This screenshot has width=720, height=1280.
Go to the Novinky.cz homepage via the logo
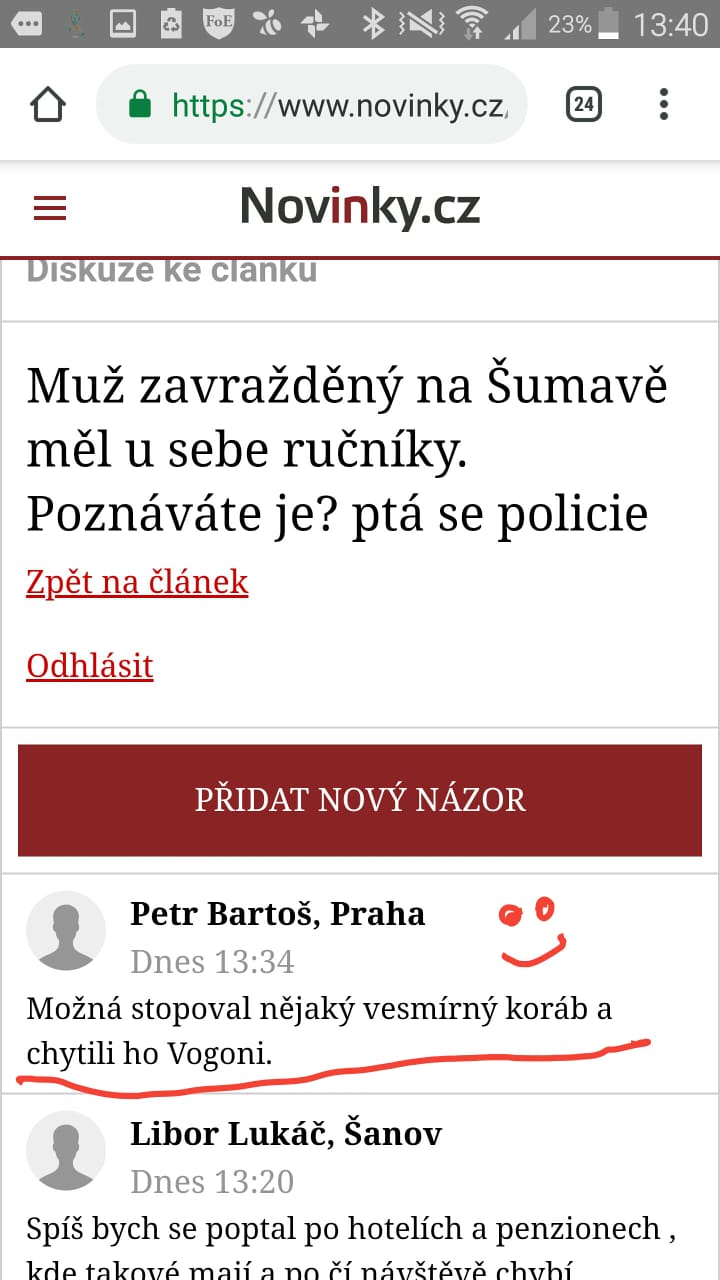tap(360, 207)
